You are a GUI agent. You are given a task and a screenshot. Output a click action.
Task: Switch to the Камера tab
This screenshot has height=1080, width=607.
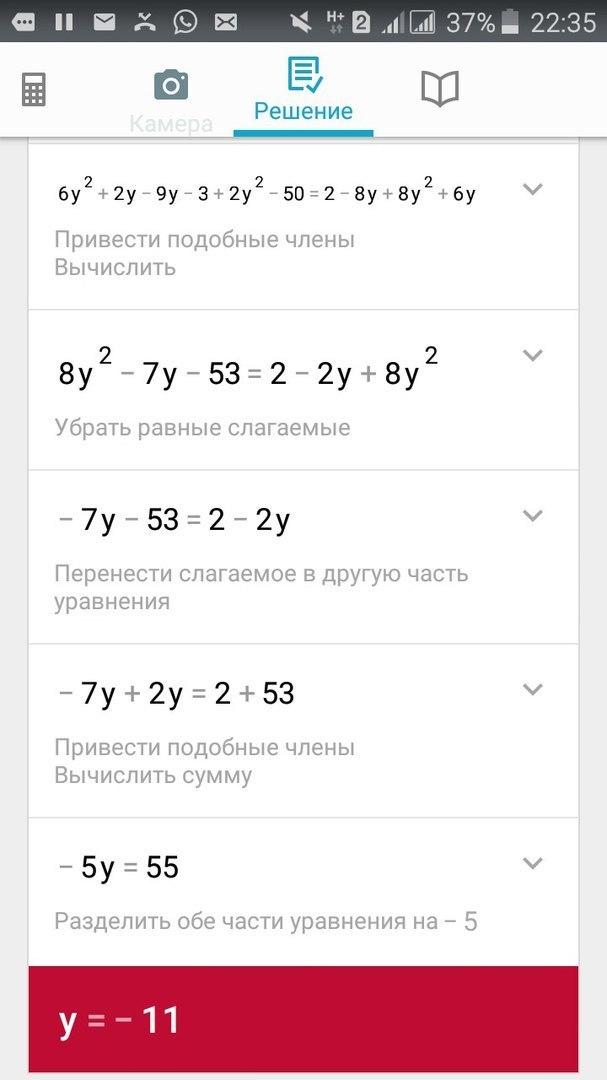tap(171, 98)
